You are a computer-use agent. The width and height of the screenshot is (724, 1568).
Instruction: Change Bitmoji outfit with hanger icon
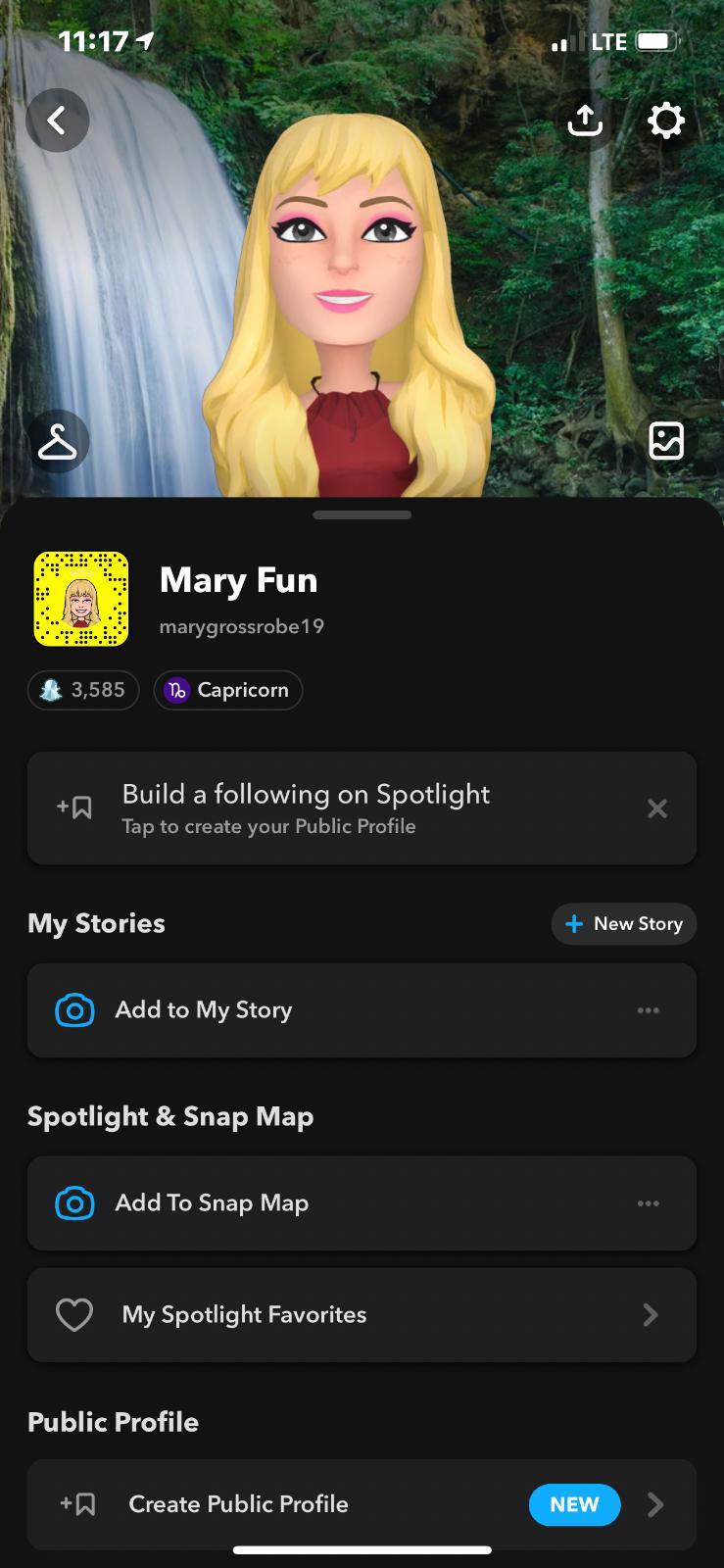click(58, 442)
